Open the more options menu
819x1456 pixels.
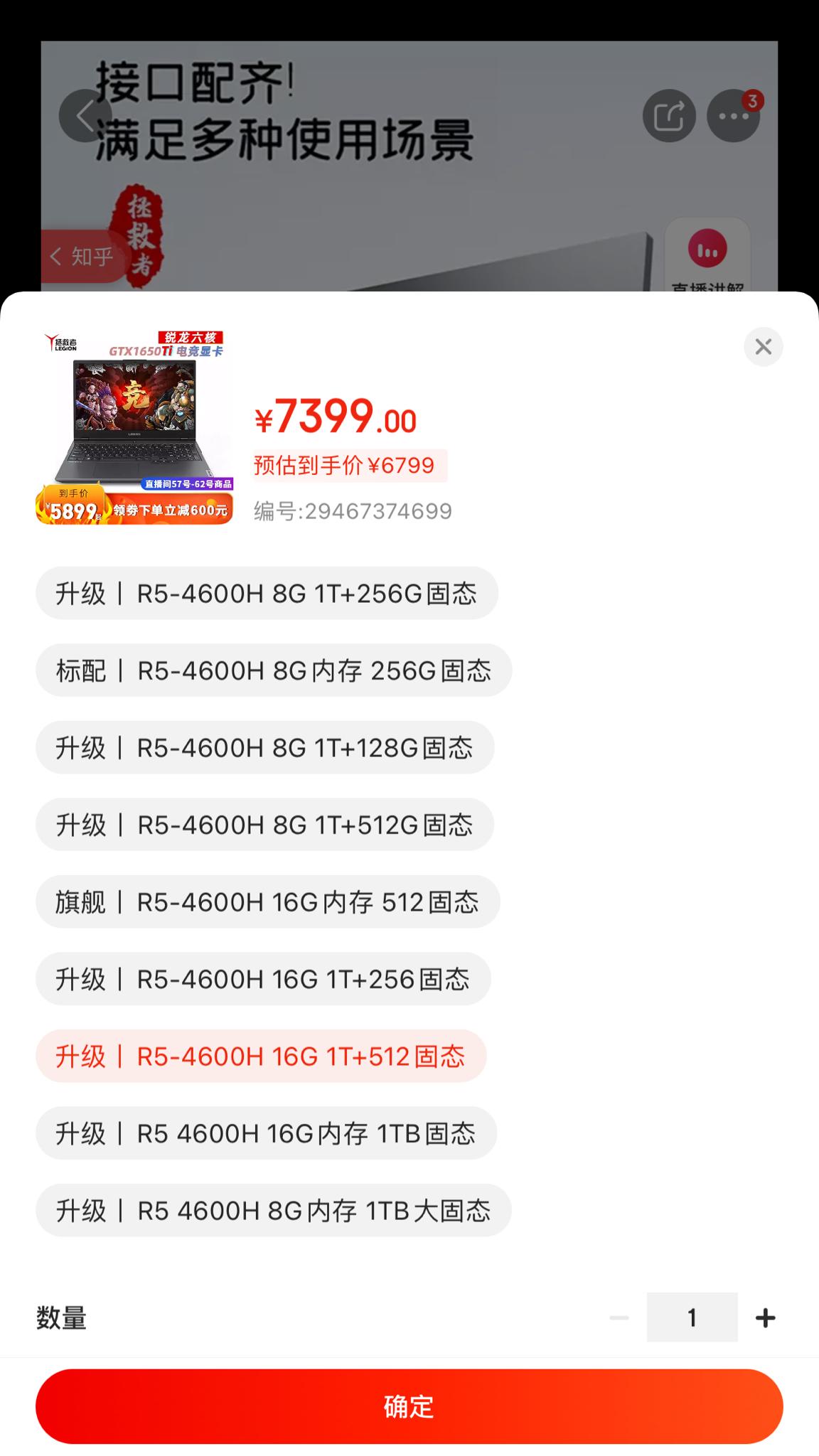coord(733,116)
